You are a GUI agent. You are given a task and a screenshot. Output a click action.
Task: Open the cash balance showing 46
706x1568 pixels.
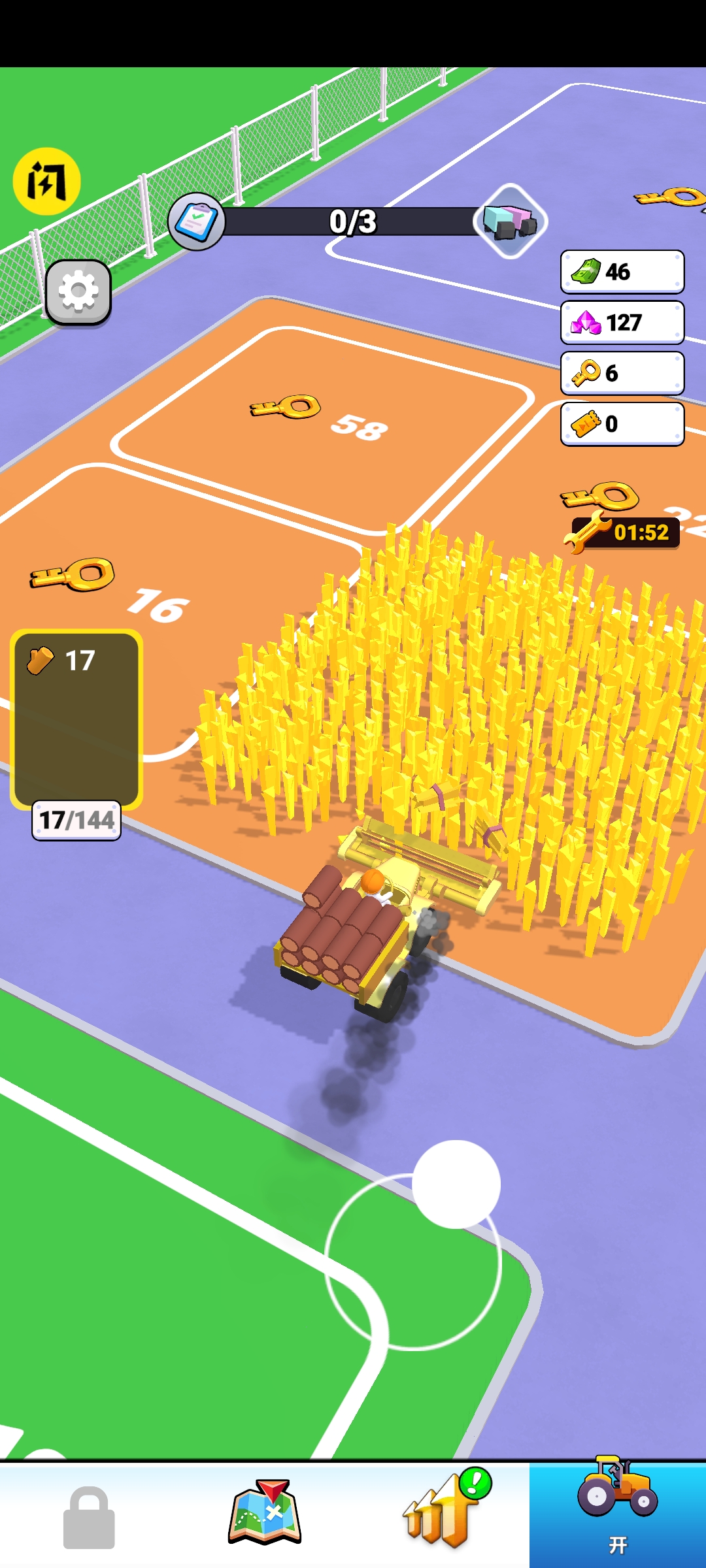pos(622,272)
